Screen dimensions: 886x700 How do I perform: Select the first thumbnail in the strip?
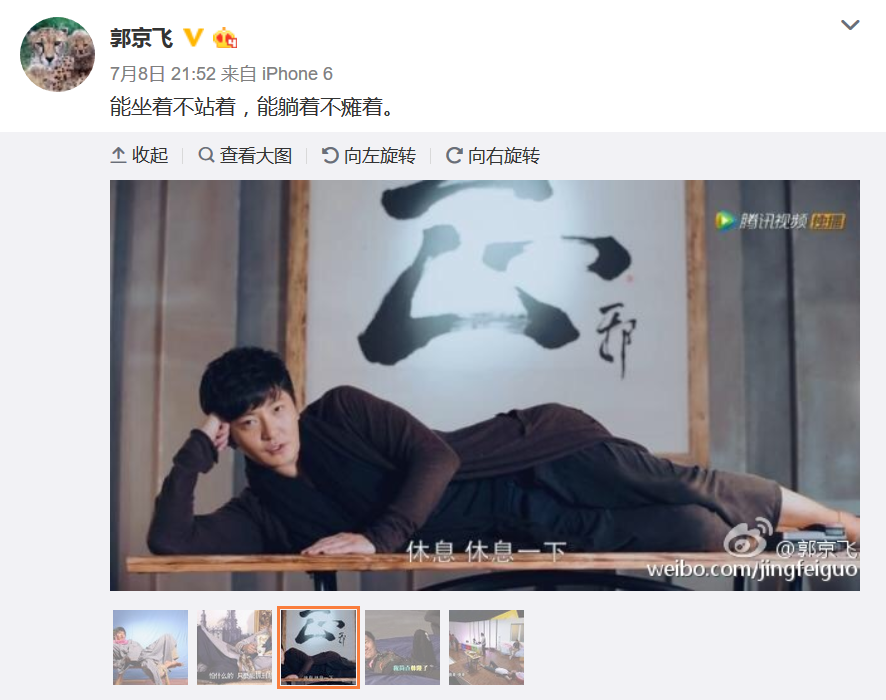click(x=150, y=647)
